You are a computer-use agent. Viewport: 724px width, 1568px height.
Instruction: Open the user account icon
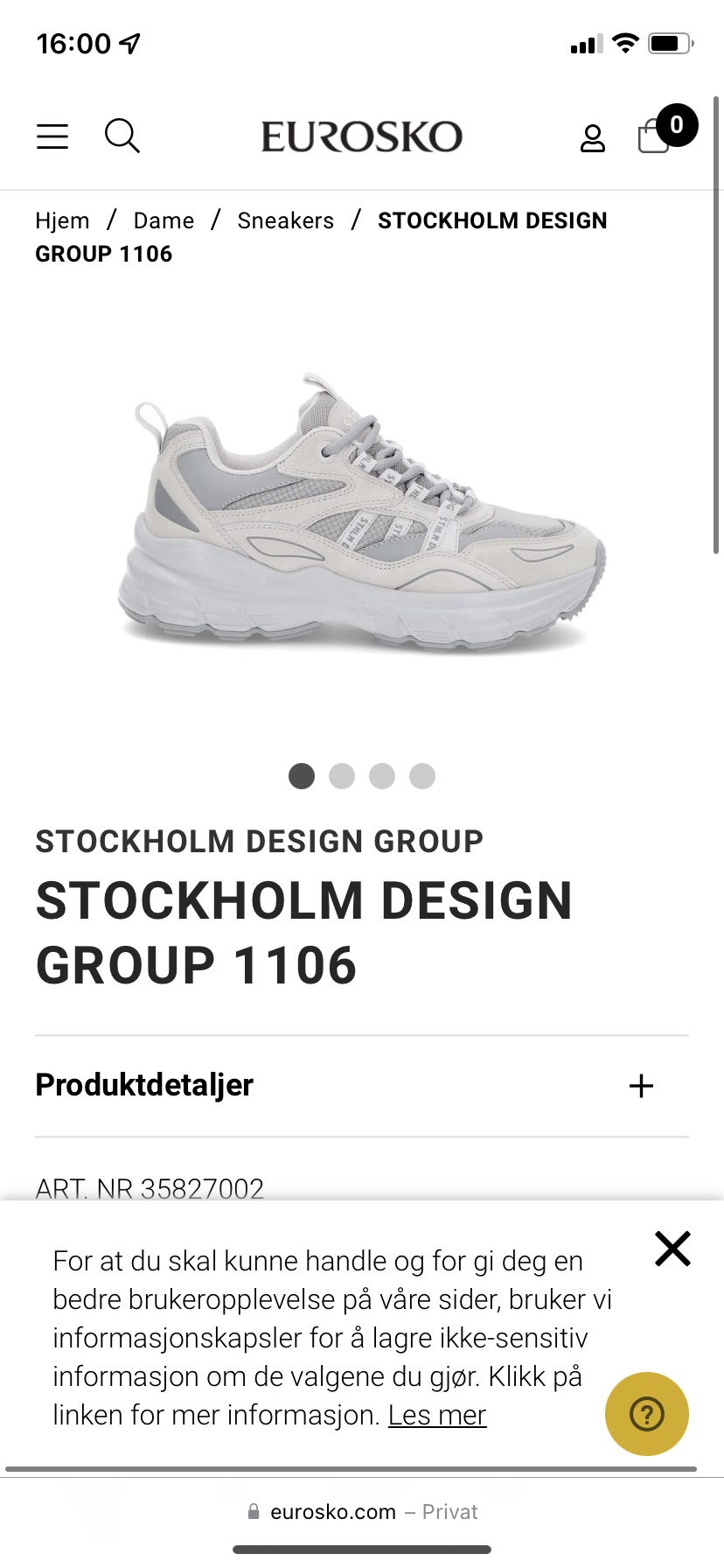pyautogui.click(x=593, y=137)
